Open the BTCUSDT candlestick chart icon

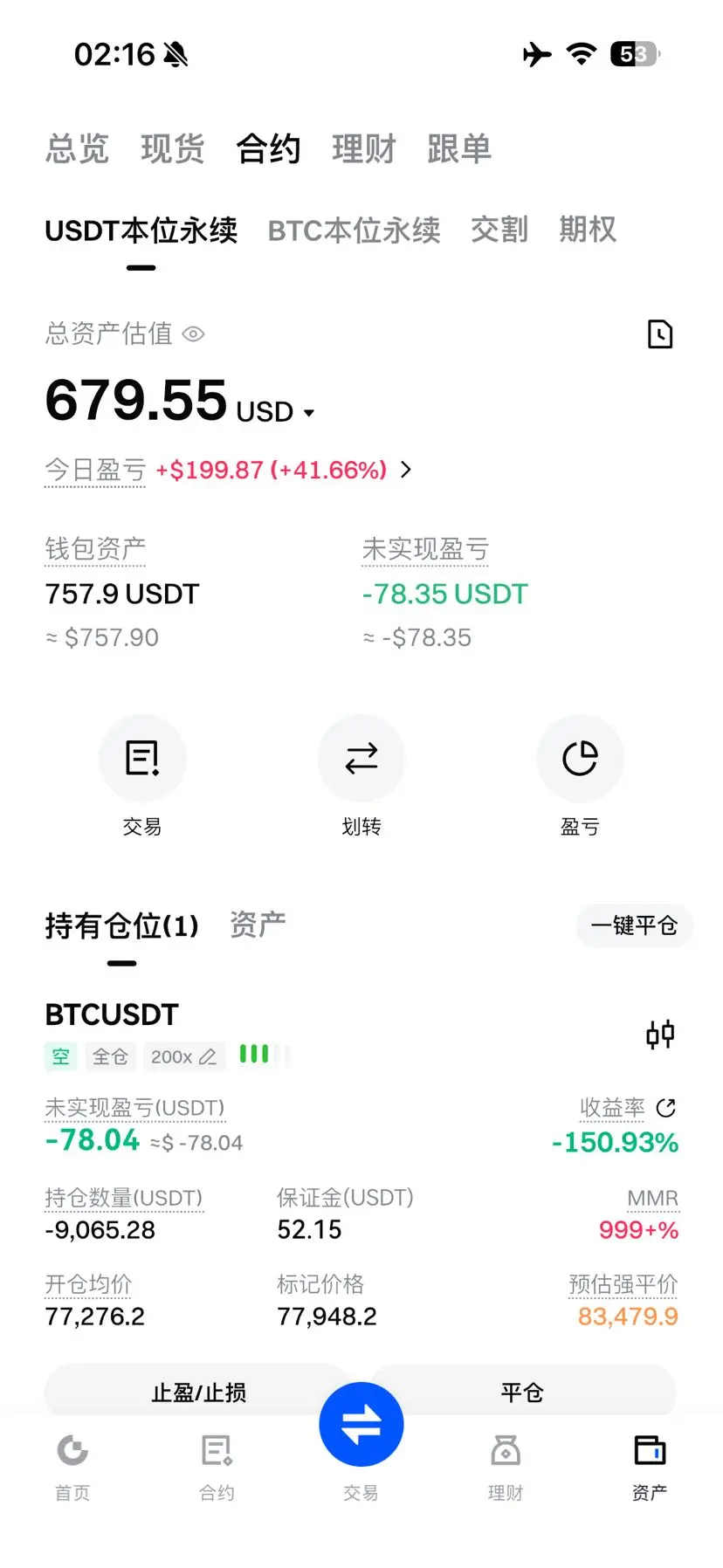tap(659, 1035)
